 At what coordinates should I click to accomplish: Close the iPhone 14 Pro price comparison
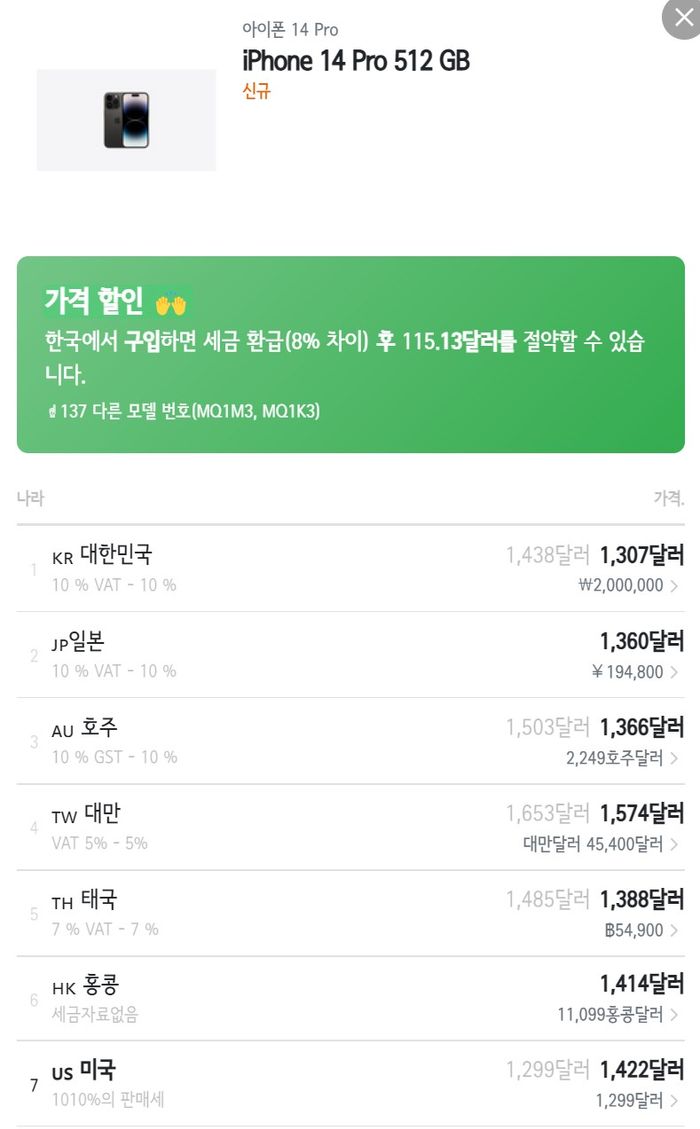pyautogui.click(x=683, y=18)
